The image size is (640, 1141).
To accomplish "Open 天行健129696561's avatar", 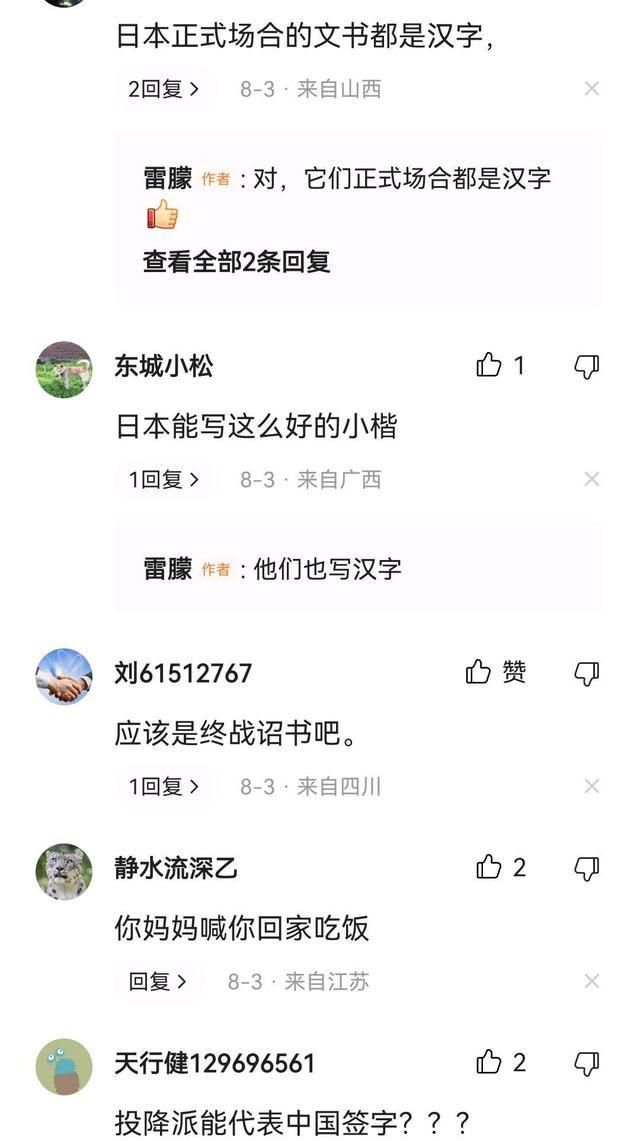I will [x=64, y=1067].
